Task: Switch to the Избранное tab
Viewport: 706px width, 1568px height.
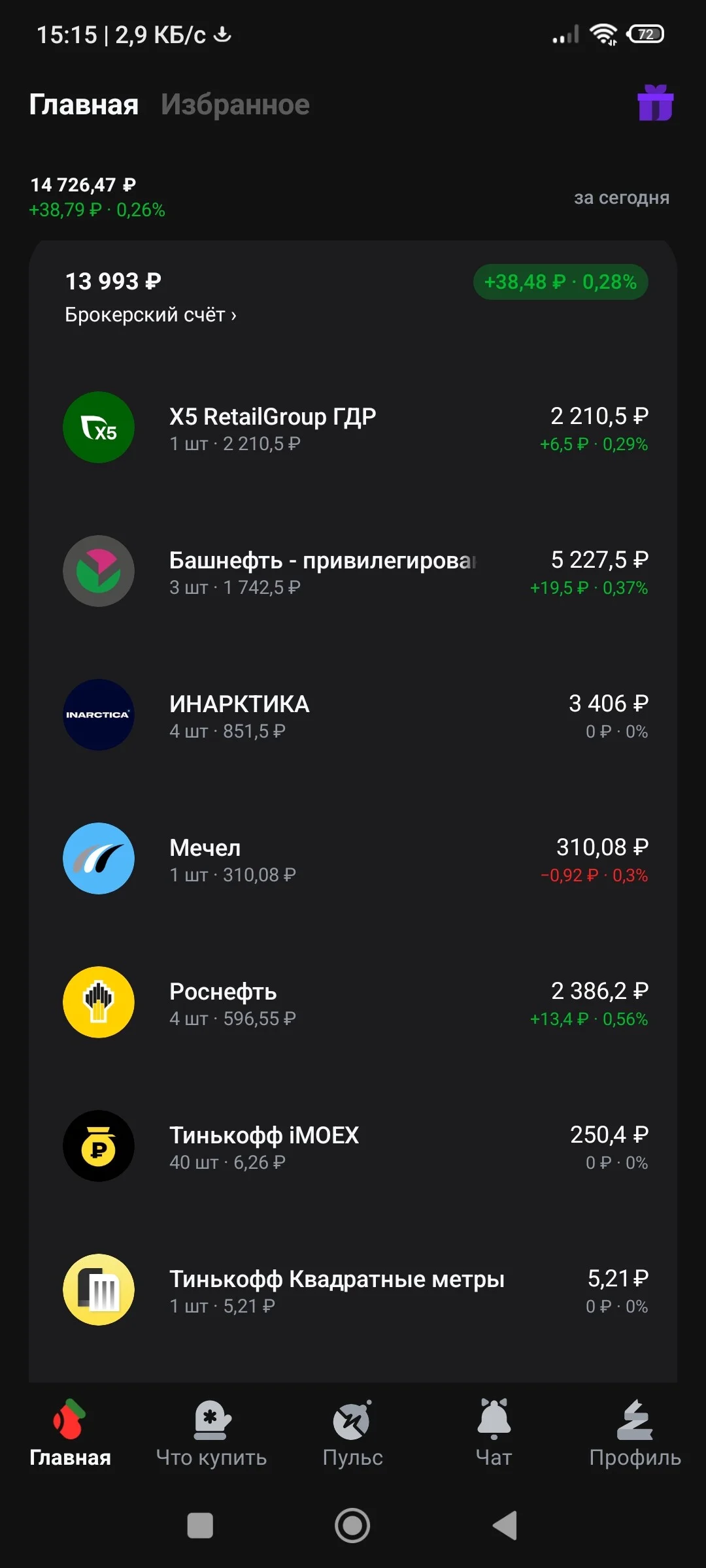Action: coord(235,105)
